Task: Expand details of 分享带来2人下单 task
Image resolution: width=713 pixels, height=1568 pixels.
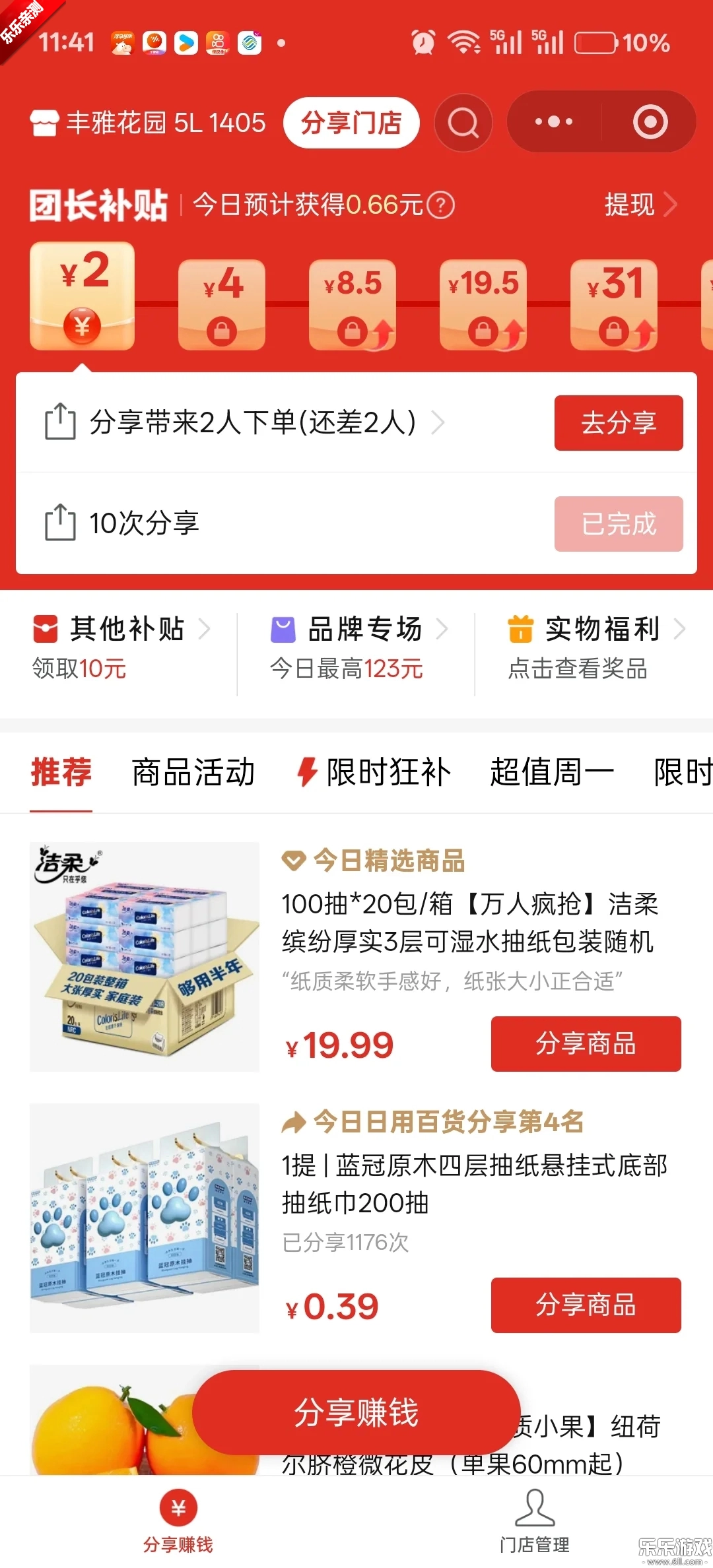Action: click(438, 423)
